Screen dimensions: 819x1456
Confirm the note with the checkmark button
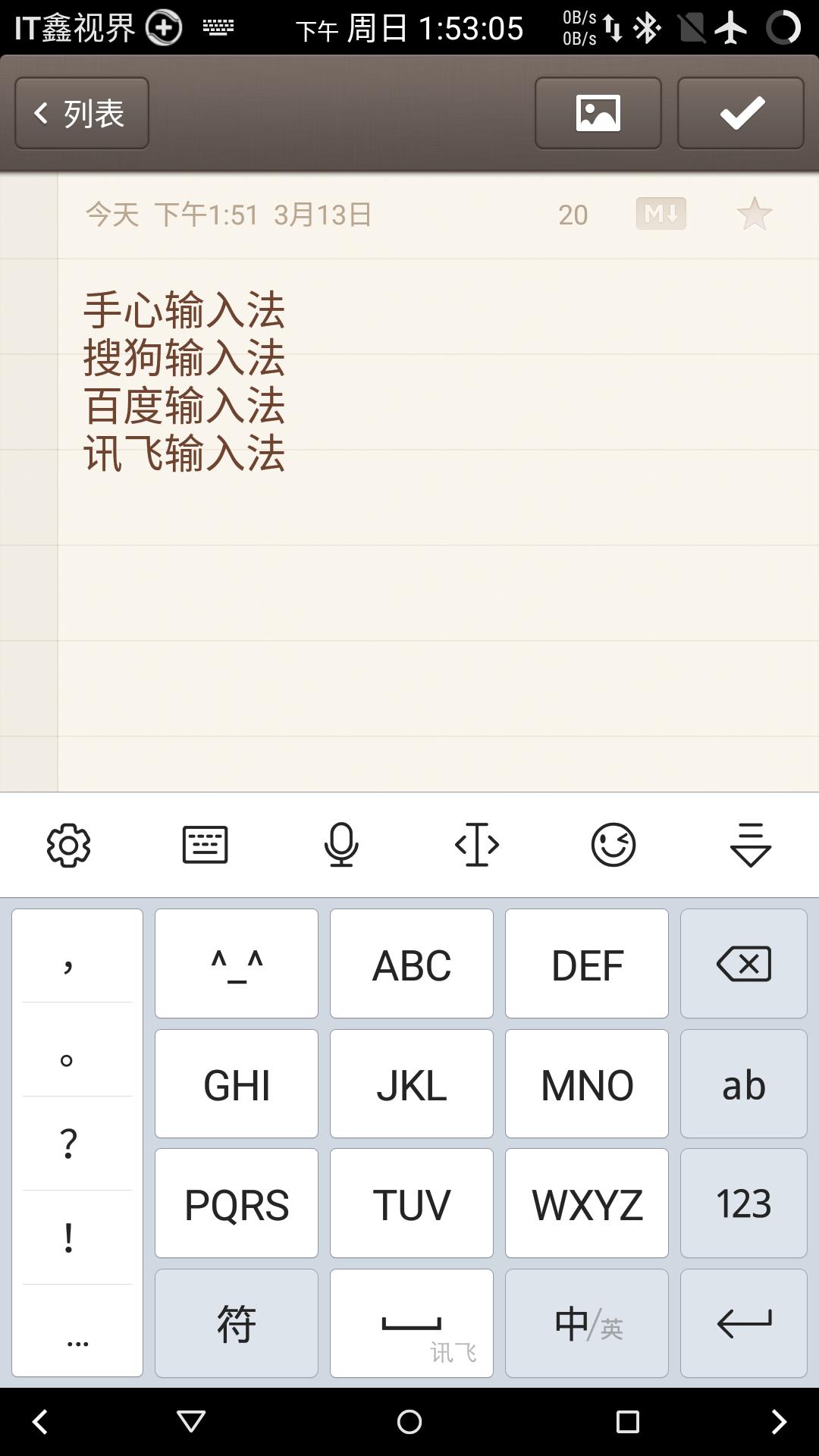739,112
